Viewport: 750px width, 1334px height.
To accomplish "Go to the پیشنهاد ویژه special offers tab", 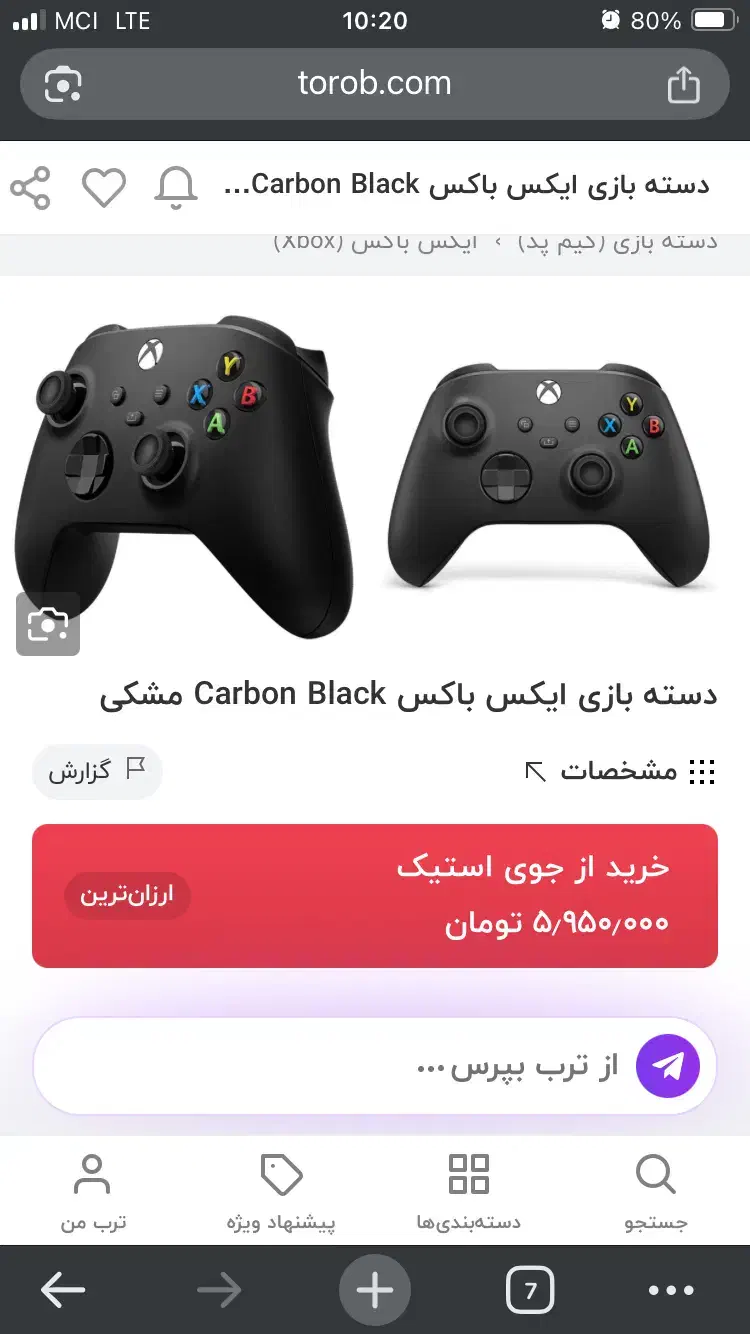I will [x=281, y=1192].
